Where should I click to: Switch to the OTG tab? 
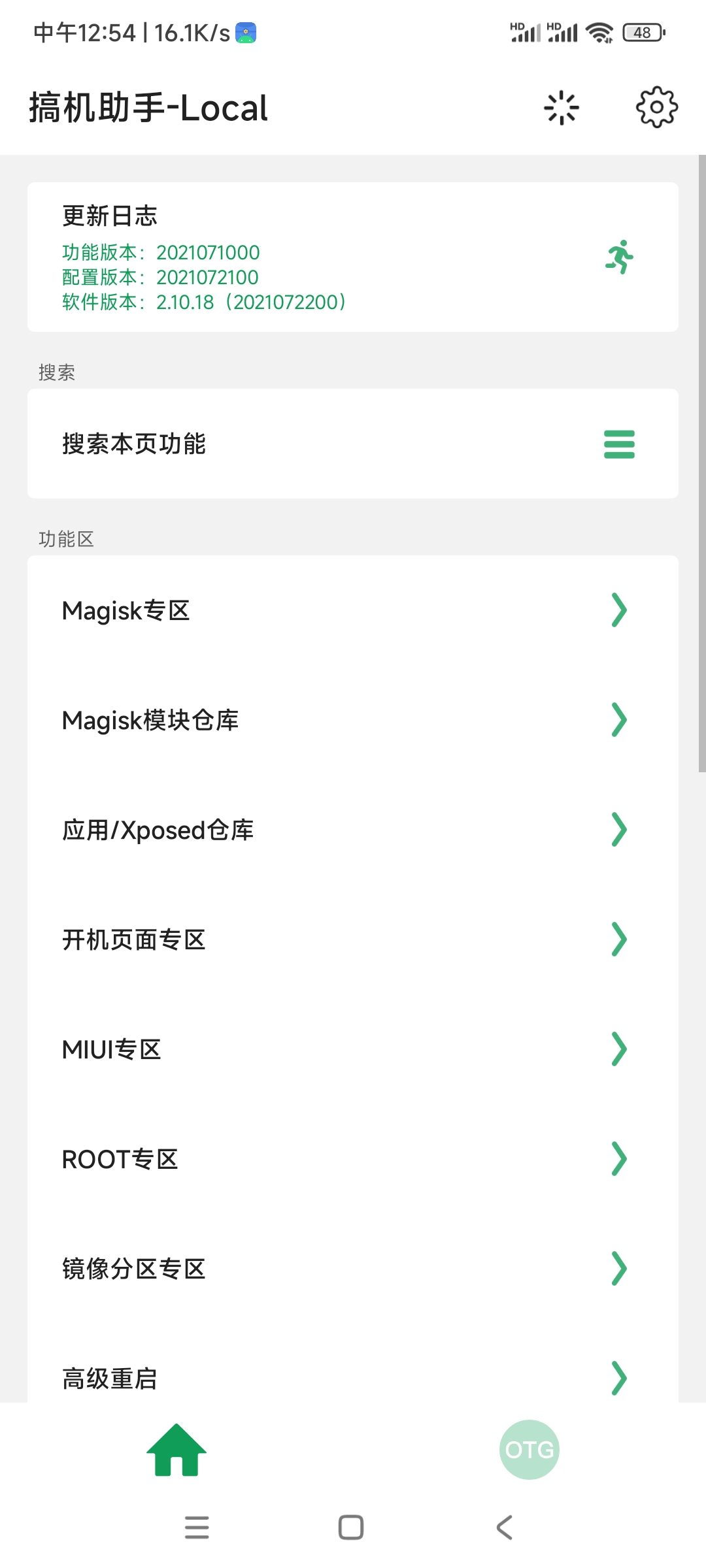(x=529, y=1450)
